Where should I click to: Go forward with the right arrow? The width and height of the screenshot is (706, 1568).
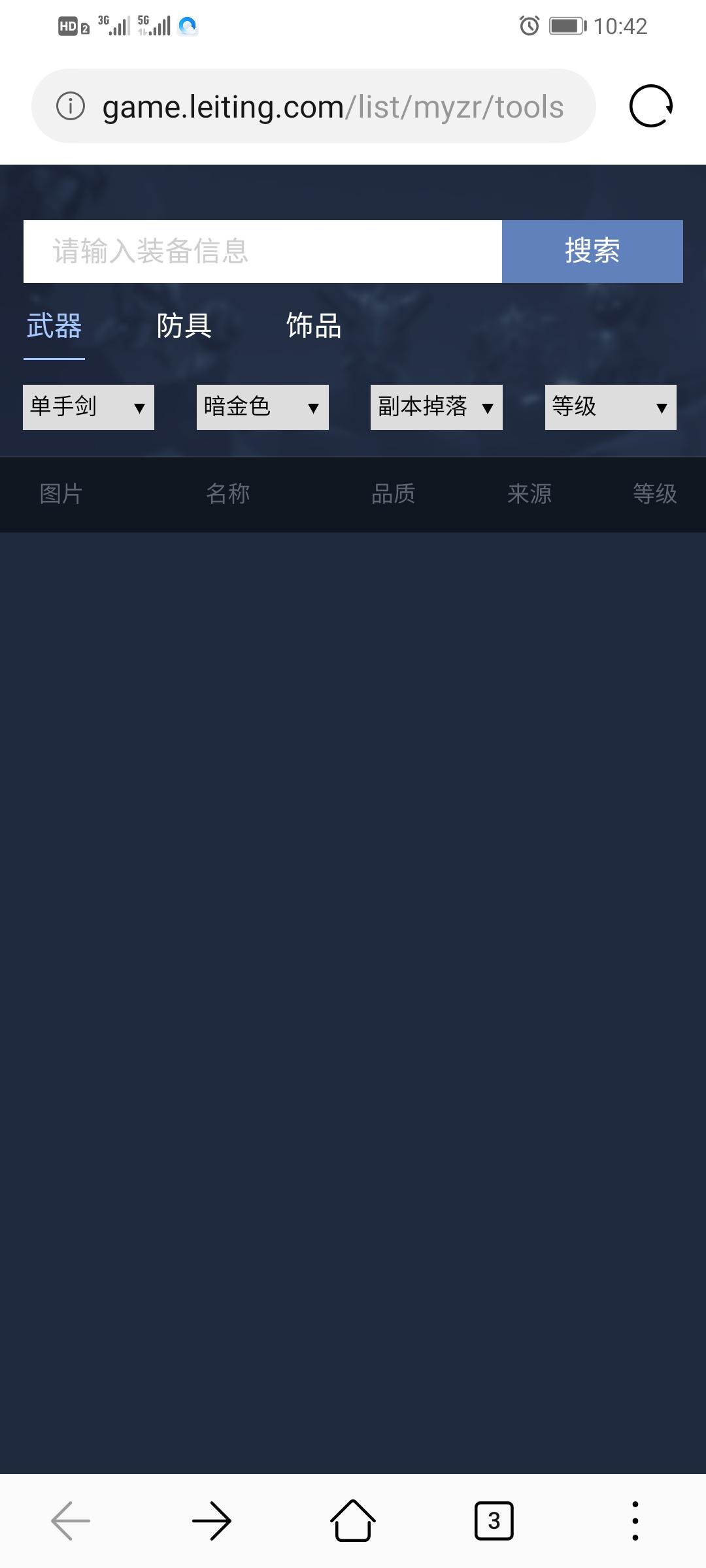point(212,1521)
